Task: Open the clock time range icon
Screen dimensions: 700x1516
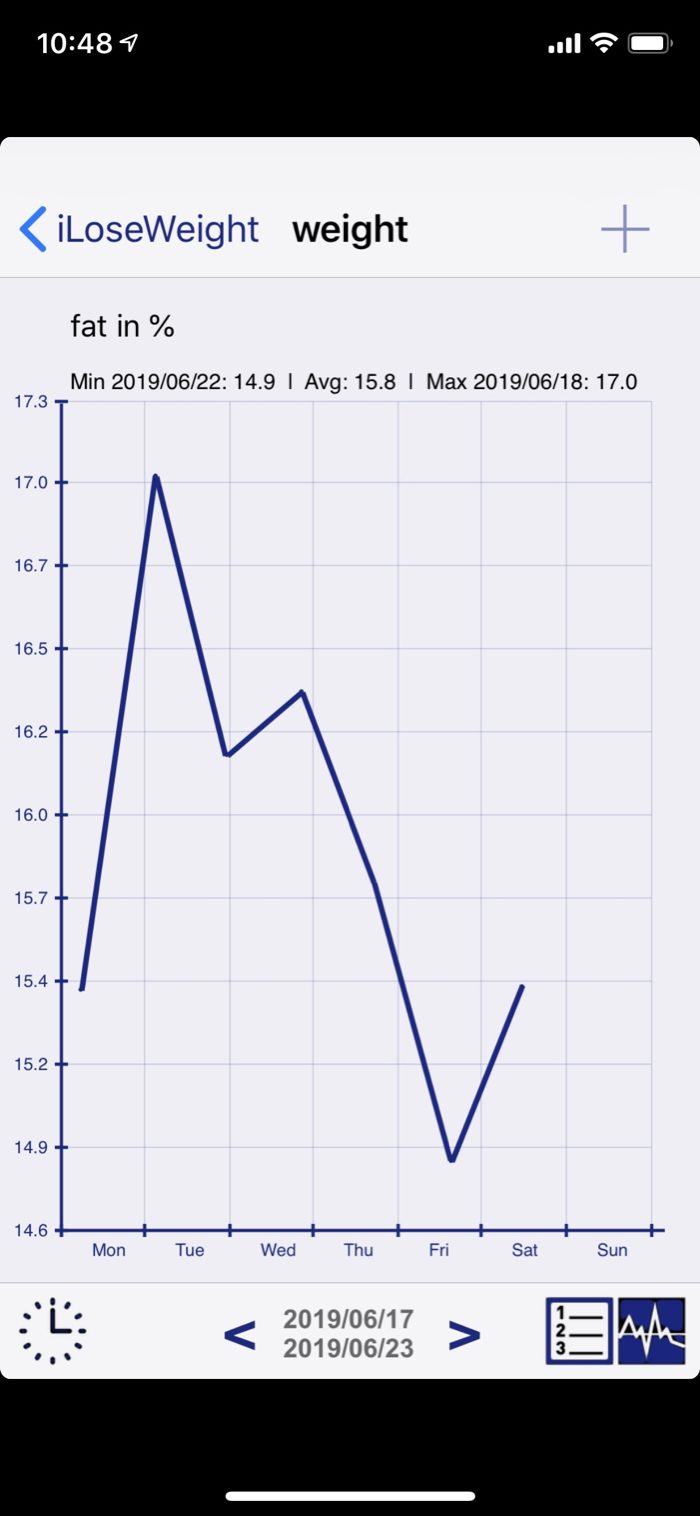Action: [53, 1331]
